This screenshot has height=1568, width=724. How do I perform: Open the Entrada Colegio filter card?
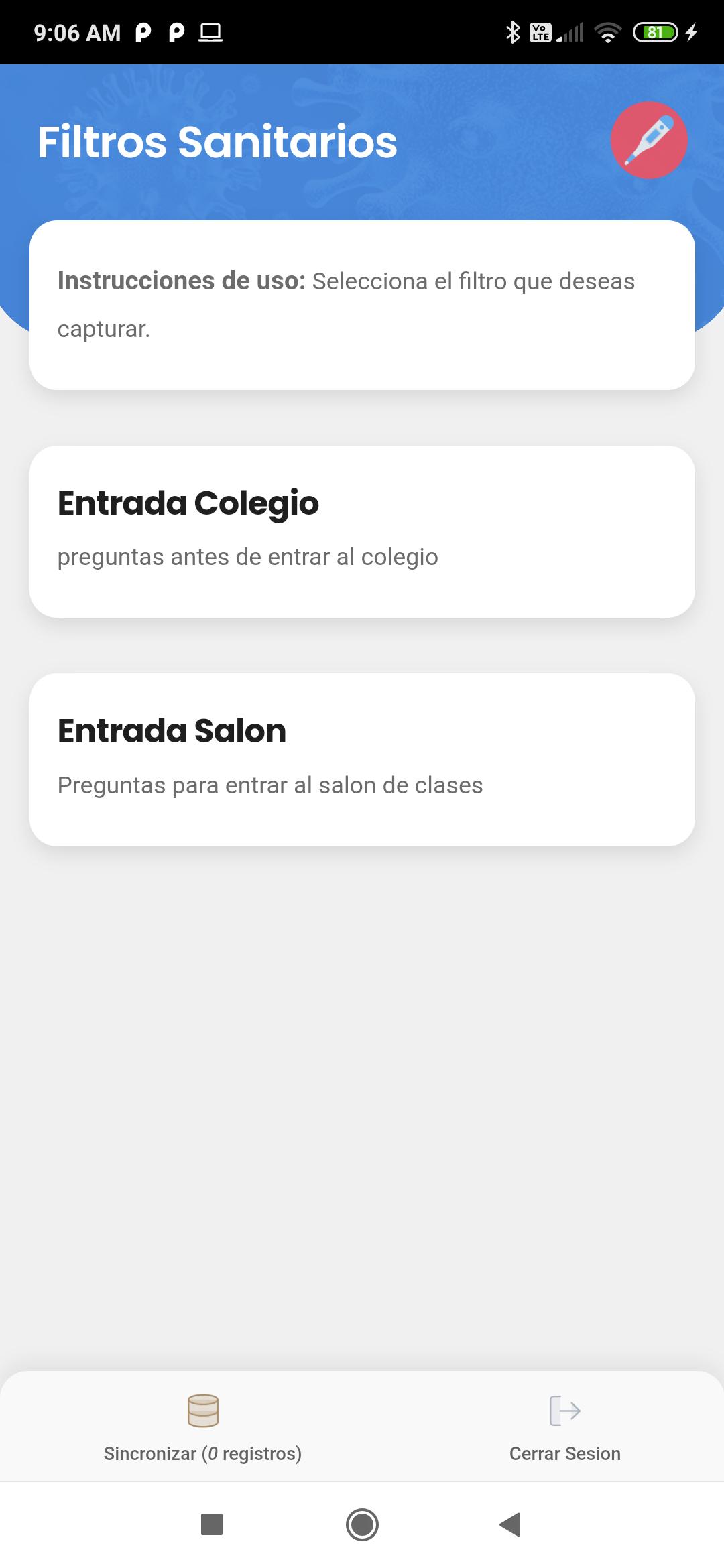362,531
